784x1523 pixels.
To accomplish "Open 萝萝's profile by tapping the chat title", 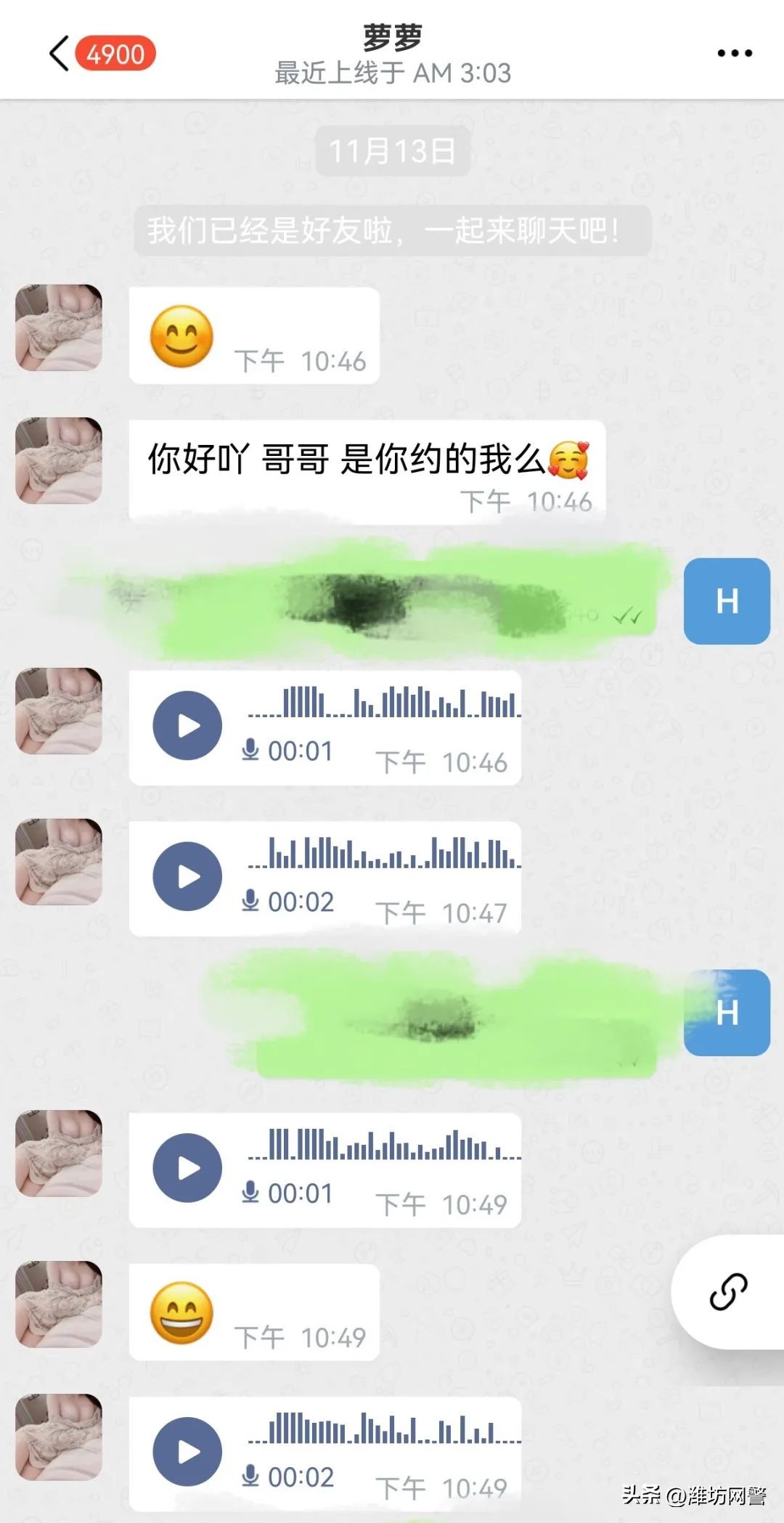I will click(x=392, y=41).
